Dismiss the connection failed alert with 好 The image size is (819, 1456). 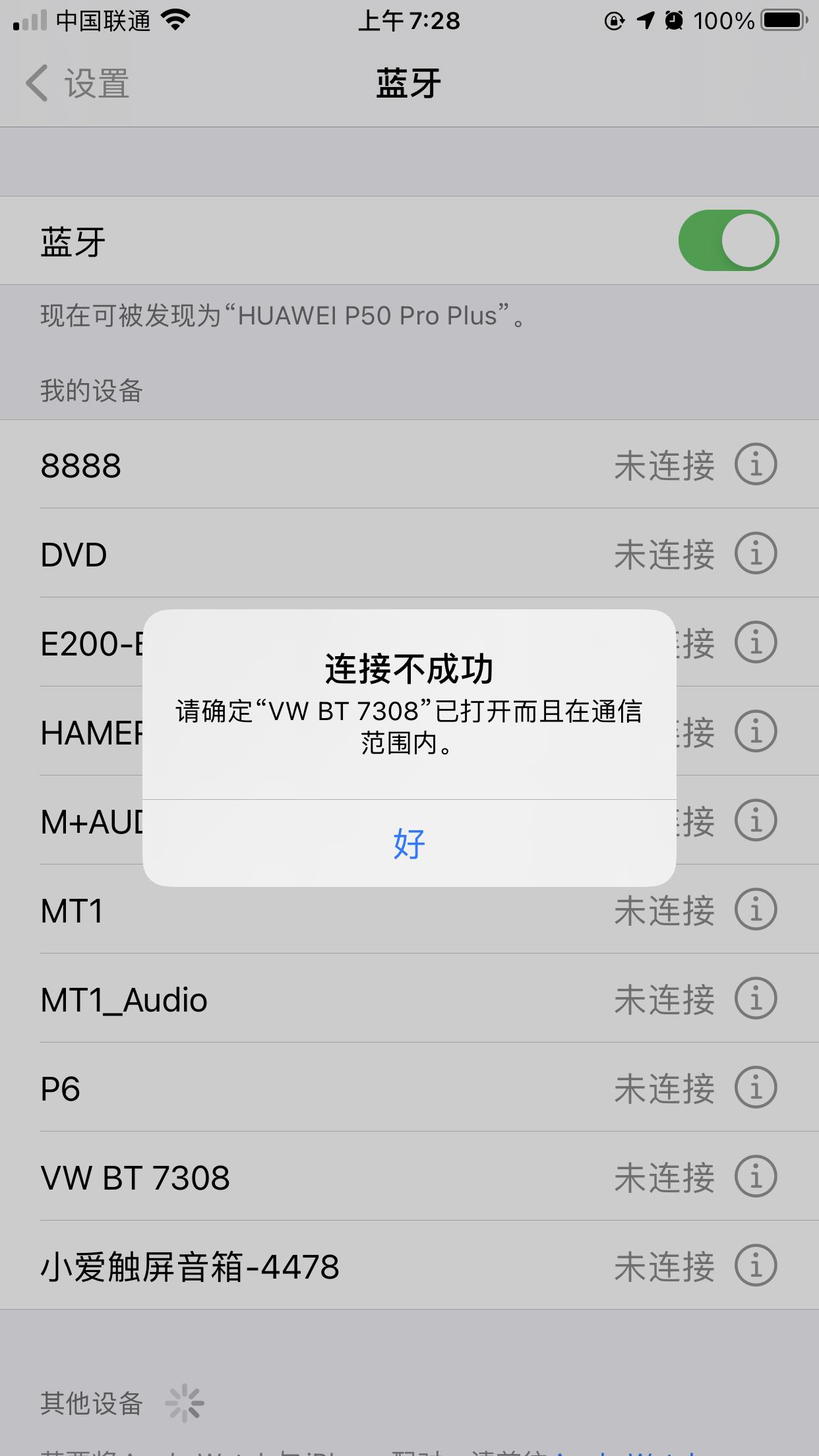pyautogui.click(x=409, y=843)
